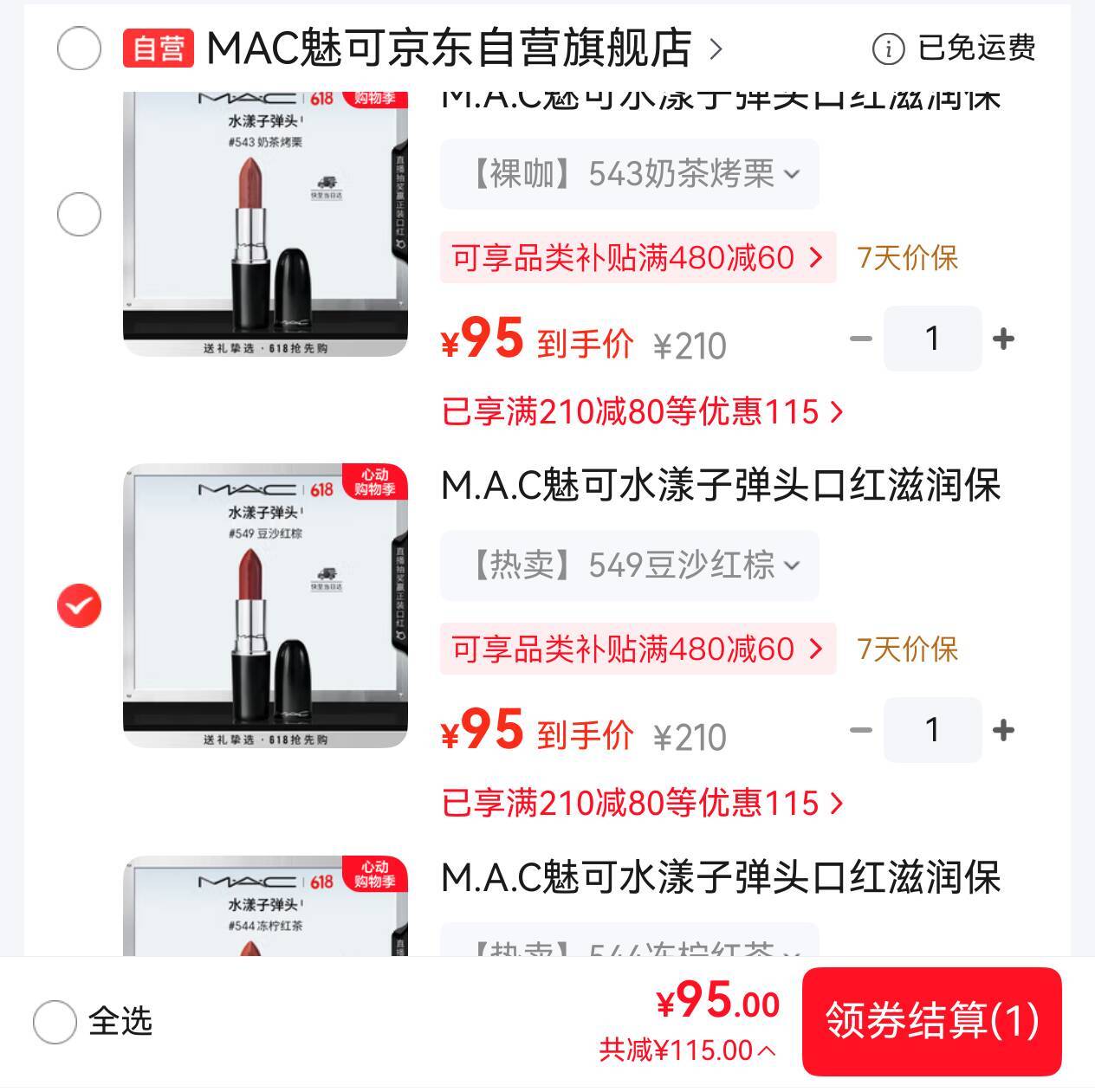Increase the quantity of the 549豆沙红棕 lipstick

1003,730
